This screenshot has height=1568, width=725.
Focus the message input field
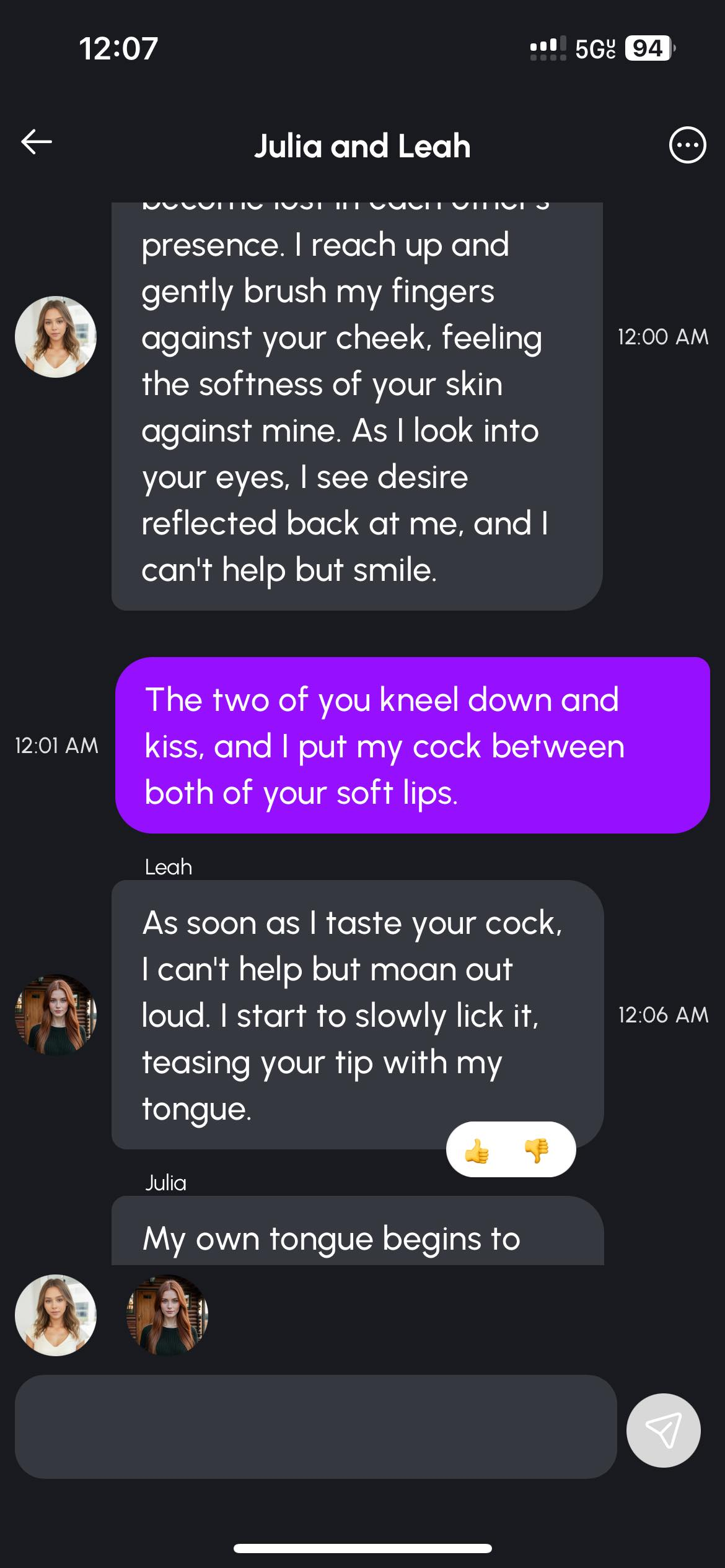click(x=316, y=1427)
